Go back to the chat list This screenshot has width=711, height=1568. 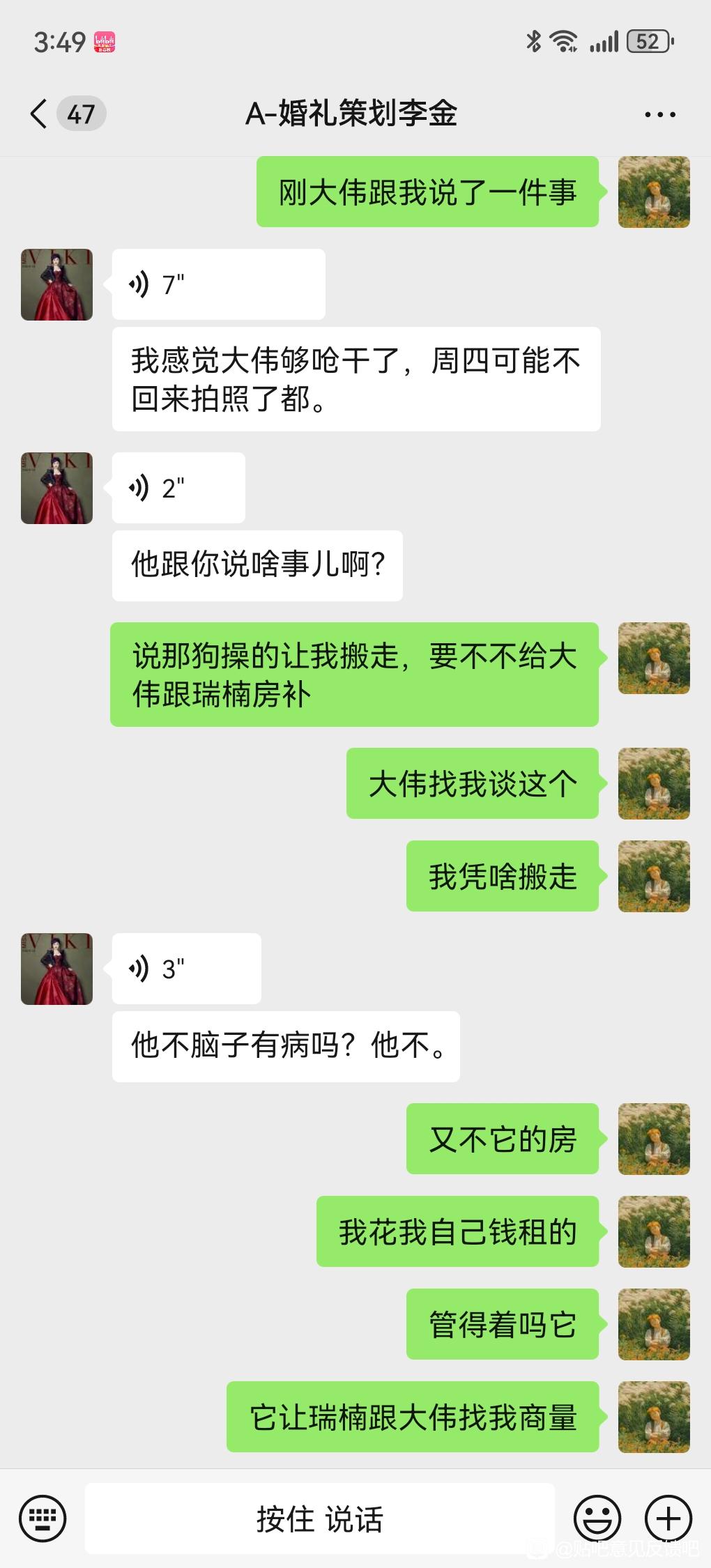(x=39, y=114)
